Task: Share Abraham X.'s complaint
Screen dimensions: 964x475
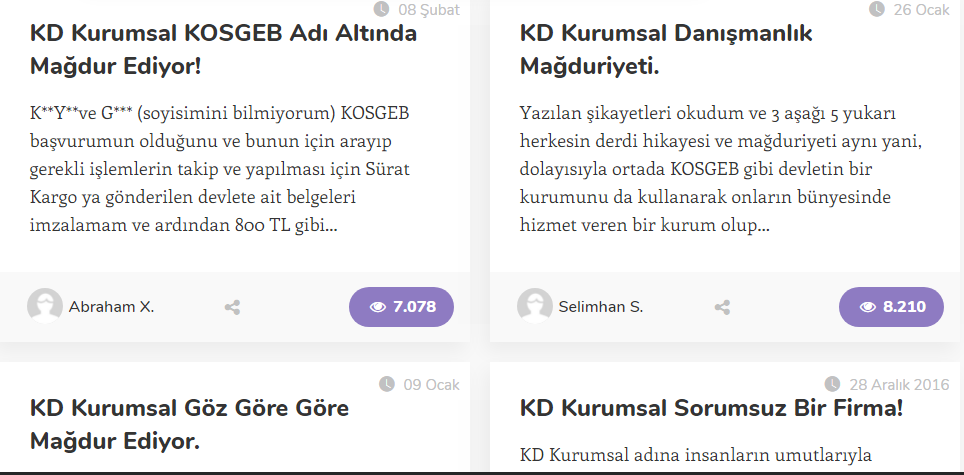Action: [232, 308]
